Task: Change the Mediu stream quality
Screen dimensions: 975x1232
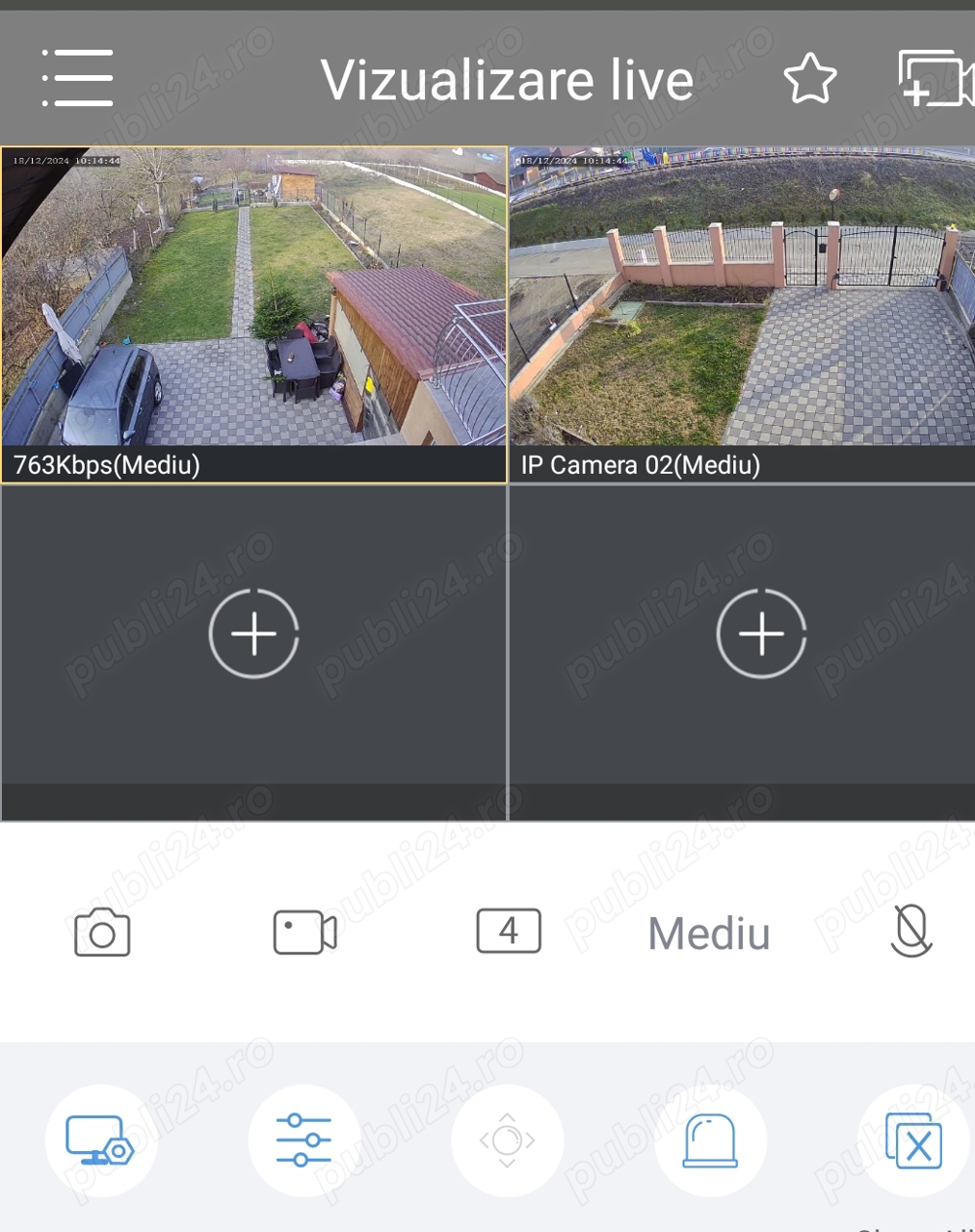Action: [x=709, y=934]
